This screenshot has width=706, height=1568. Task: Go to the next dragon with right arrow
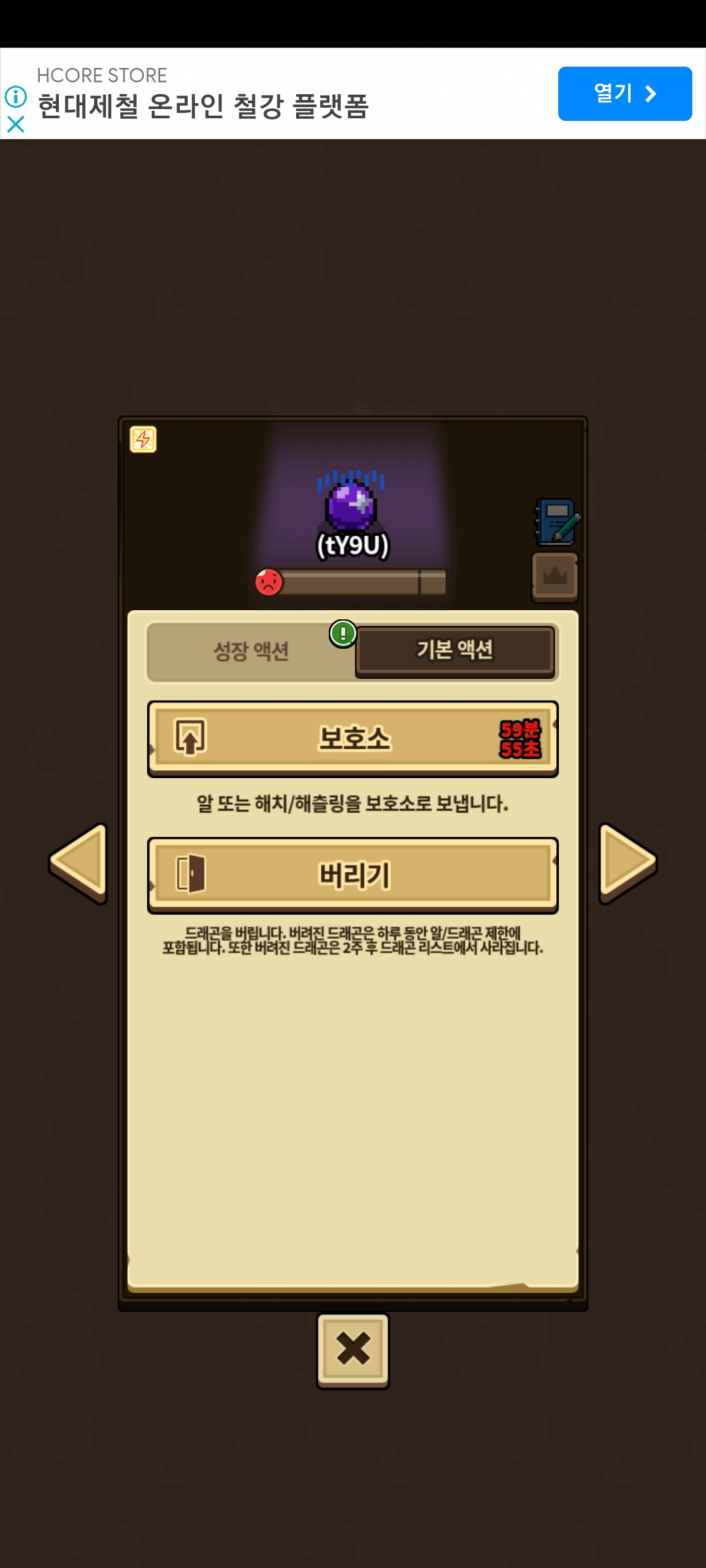coord(626,863)
